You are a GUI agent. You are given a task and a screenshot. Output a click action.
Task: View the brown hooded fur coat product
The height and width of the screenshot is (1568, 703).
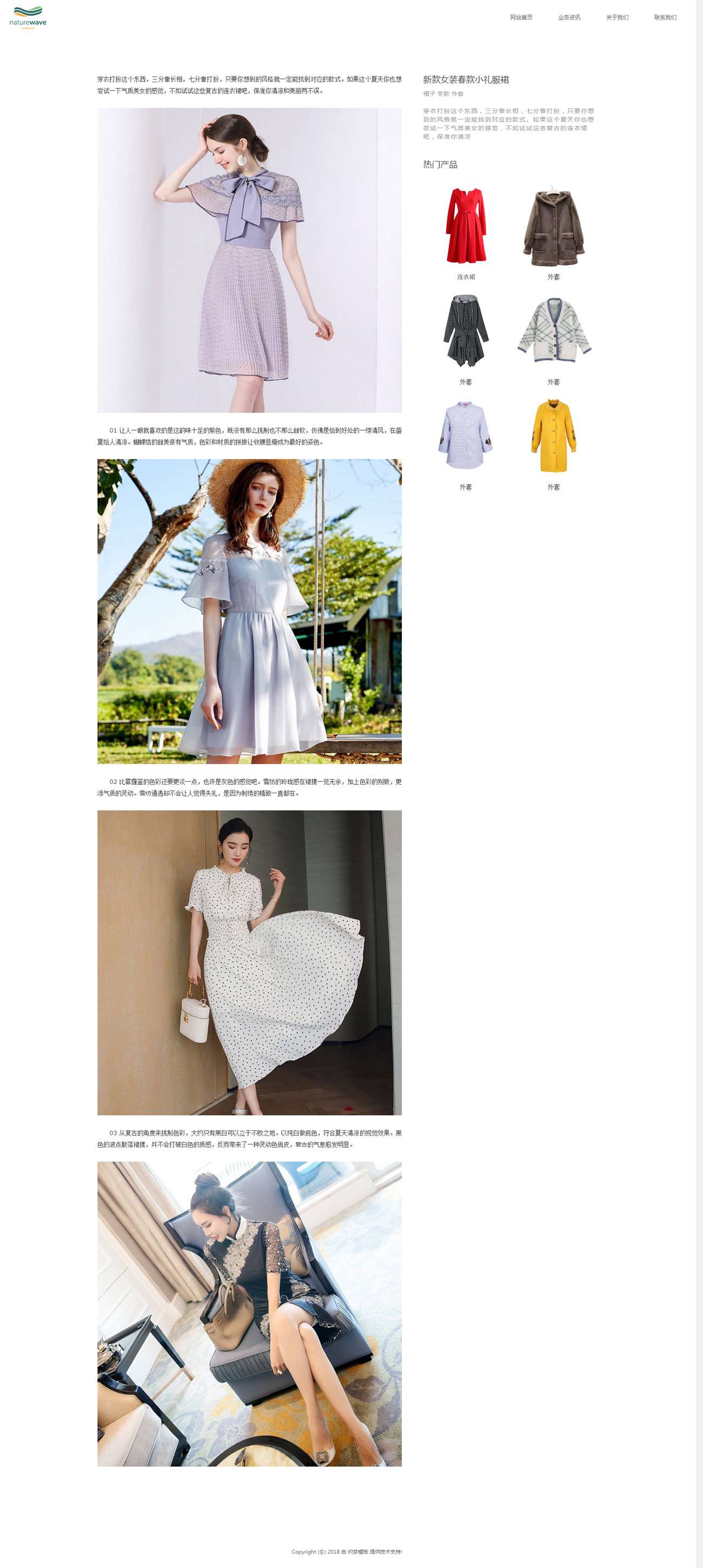click(x=553, y=226)
